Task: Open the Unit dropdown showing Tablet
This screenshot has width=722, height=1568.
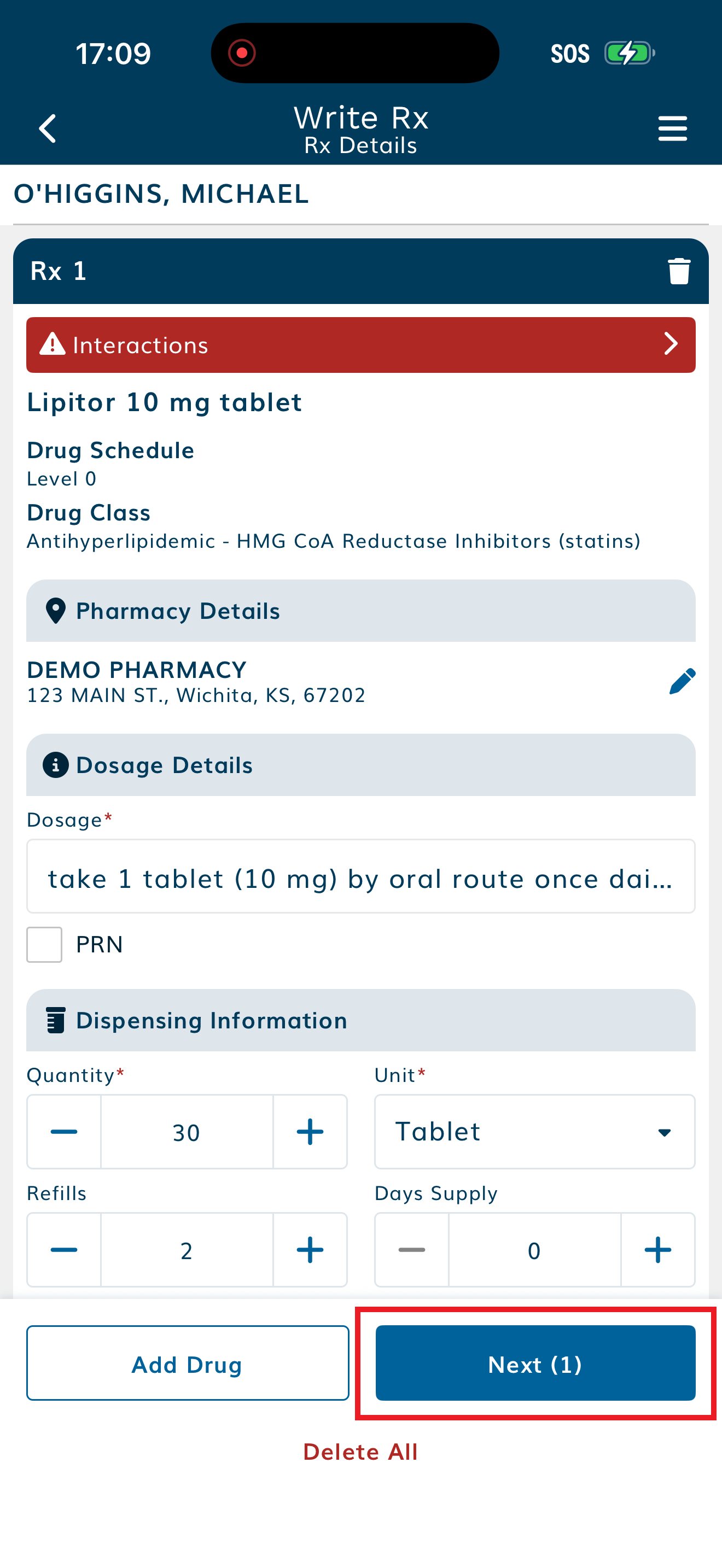Action: 534,1132
